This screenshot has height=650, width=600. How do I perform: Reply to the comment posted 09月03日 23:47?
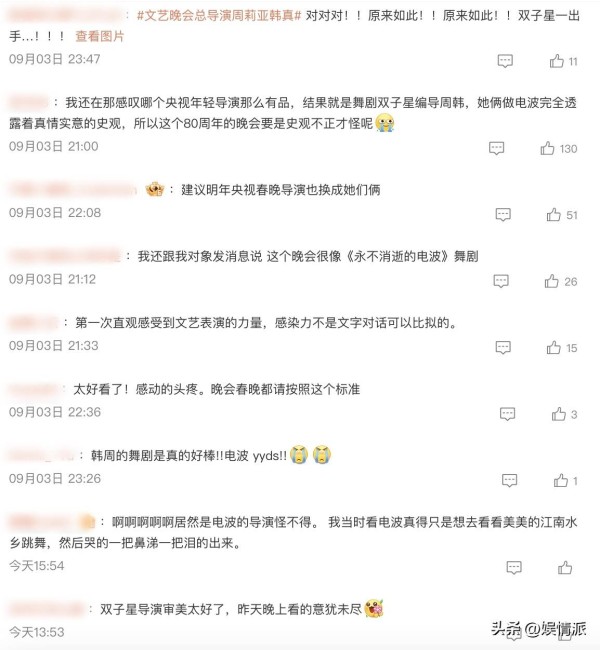pyautogui.click(x=505, y=61)
